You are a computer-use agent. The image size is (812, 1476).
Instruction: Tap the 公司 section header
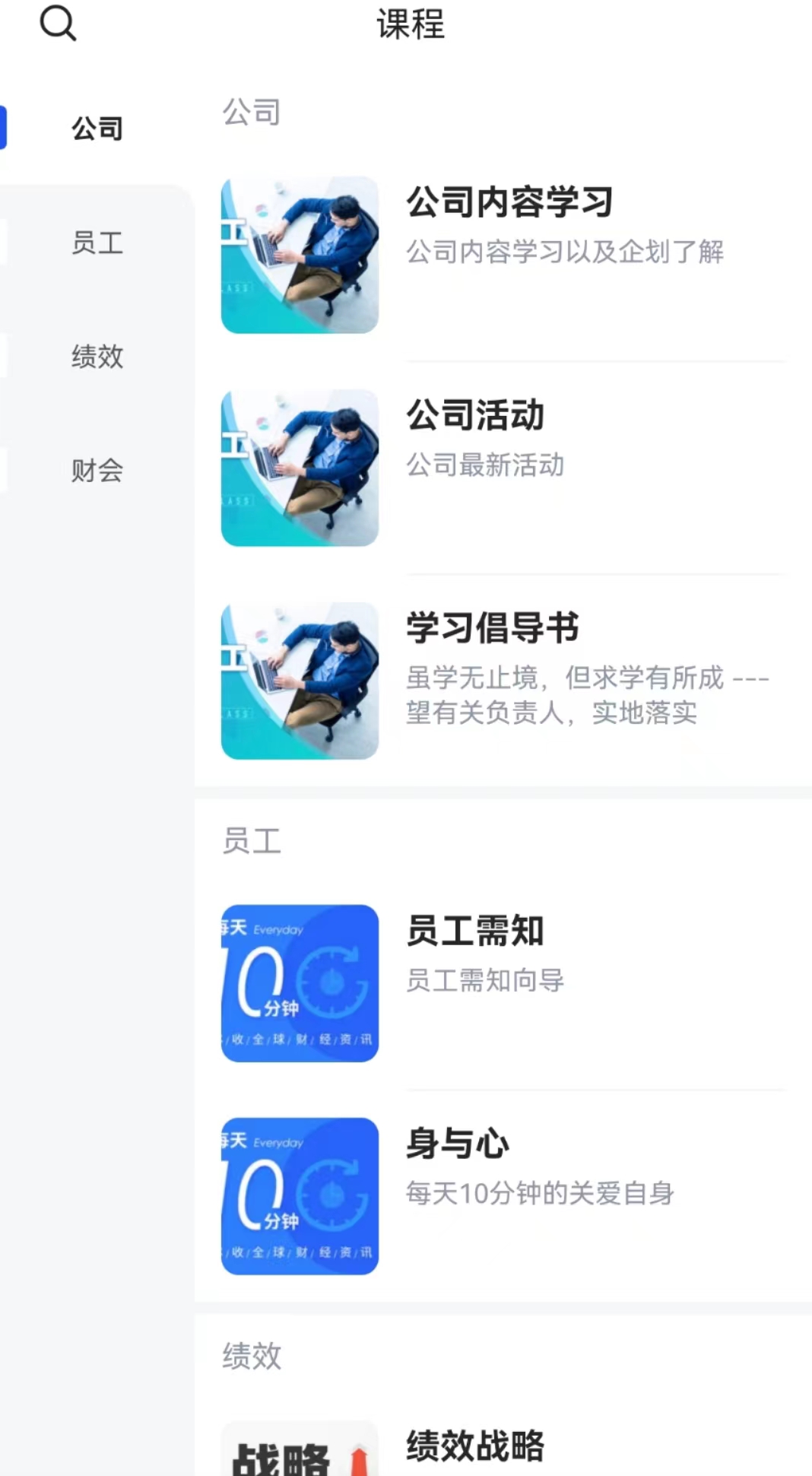251,112
